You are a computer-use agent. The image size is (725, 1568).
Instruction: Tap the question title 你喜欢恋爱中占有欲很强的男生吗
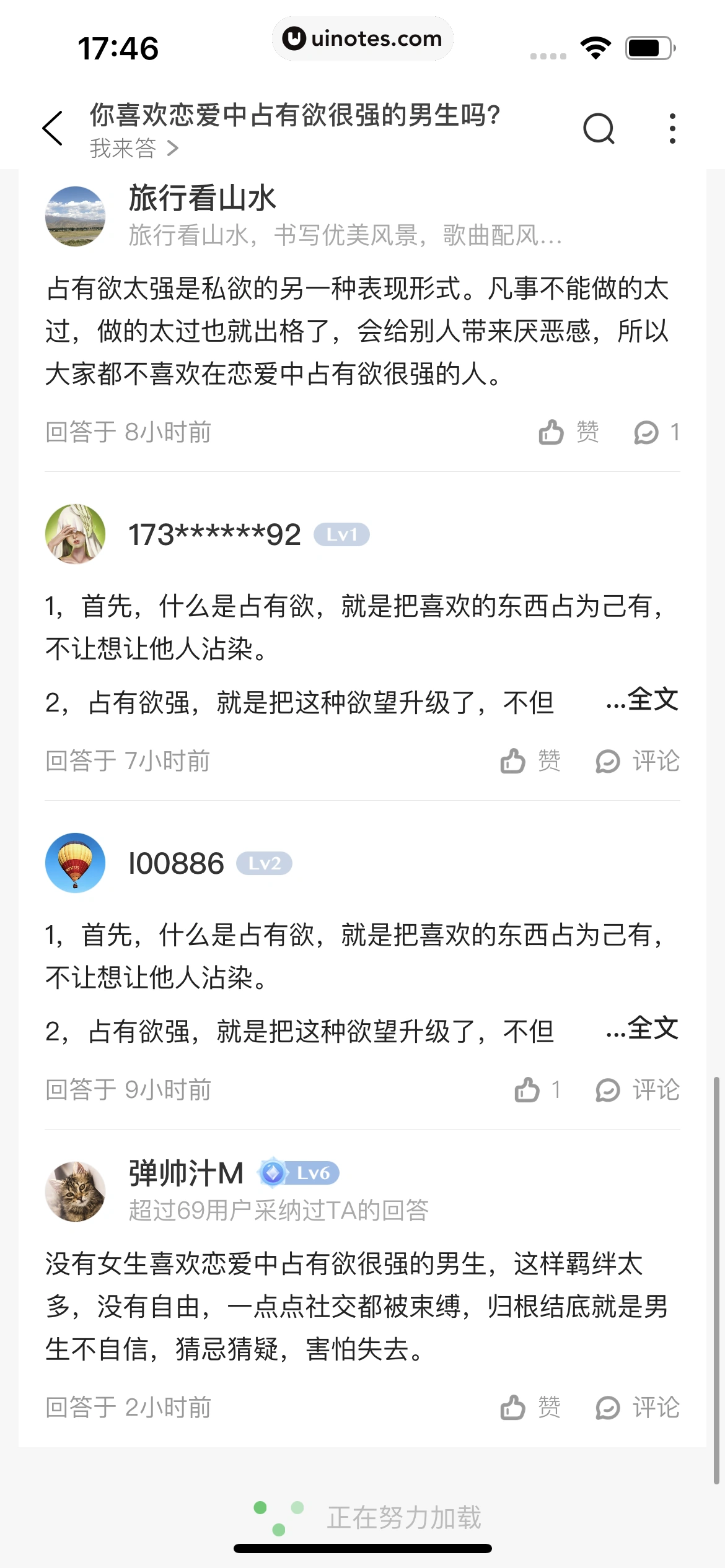pyautogui.click(x=293, y=115)
